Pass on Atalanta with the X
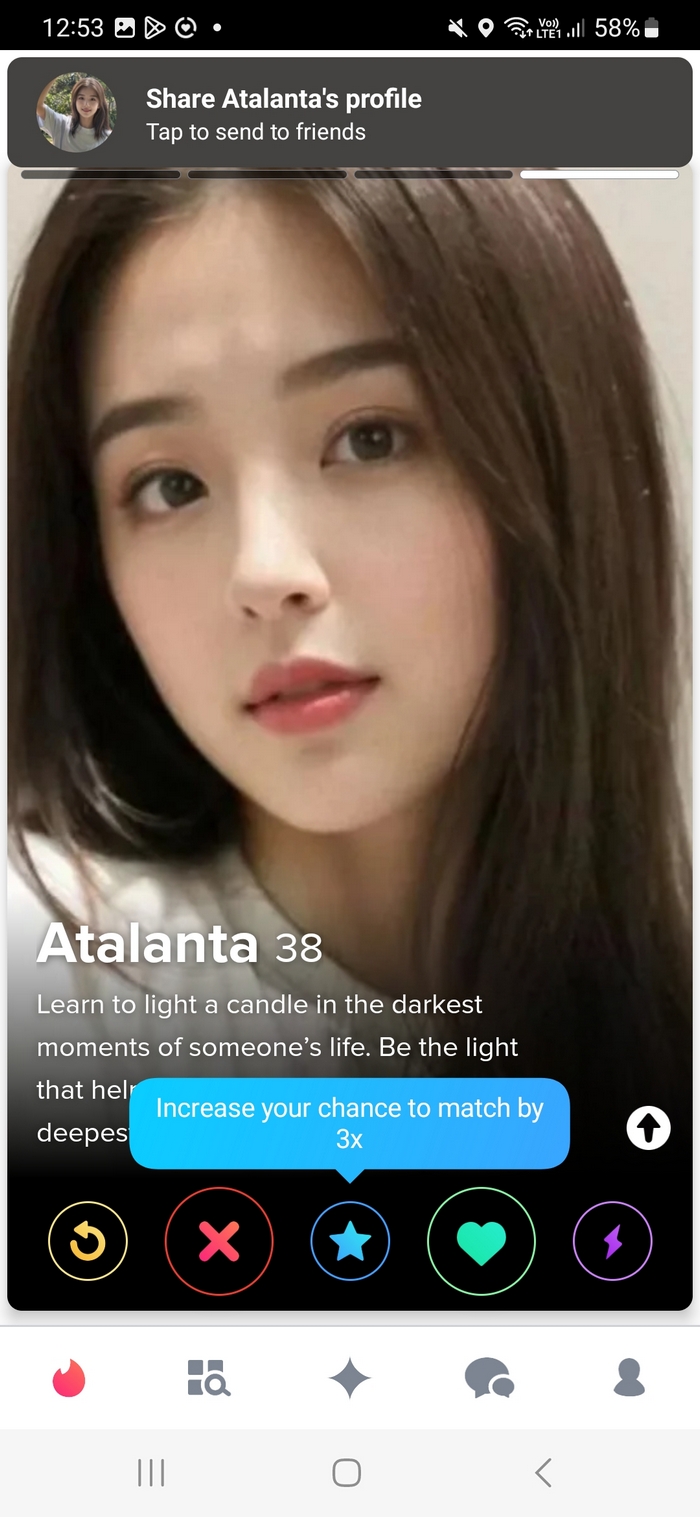700x1517 pixels. [x=219, y=1241]
